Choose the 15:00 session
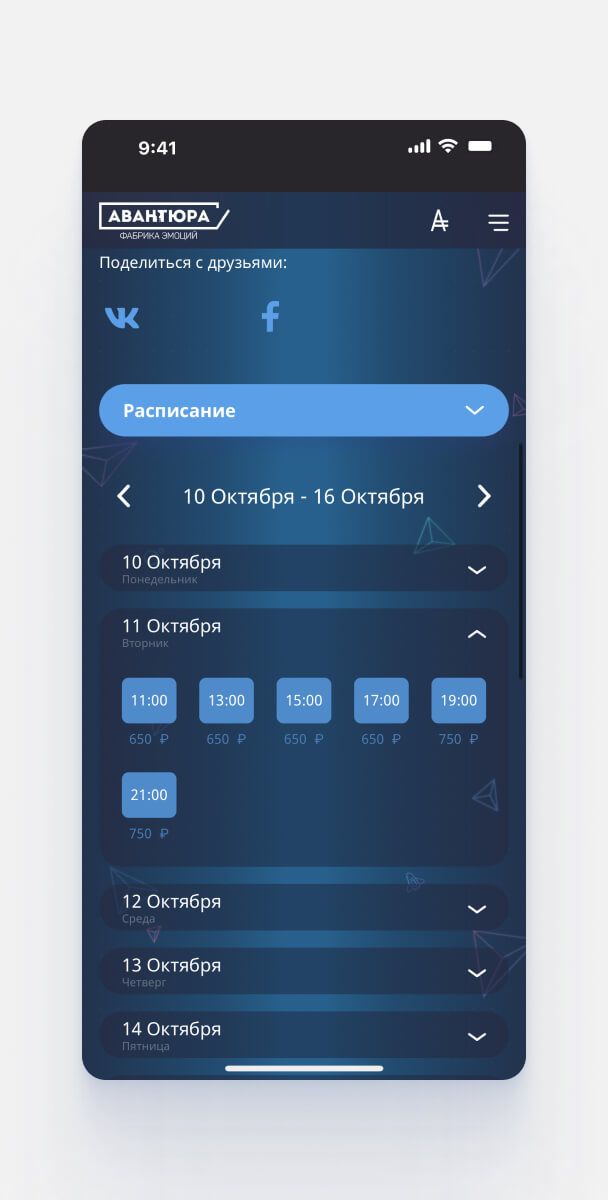608x1200 pixels. [x=304, y=700]
